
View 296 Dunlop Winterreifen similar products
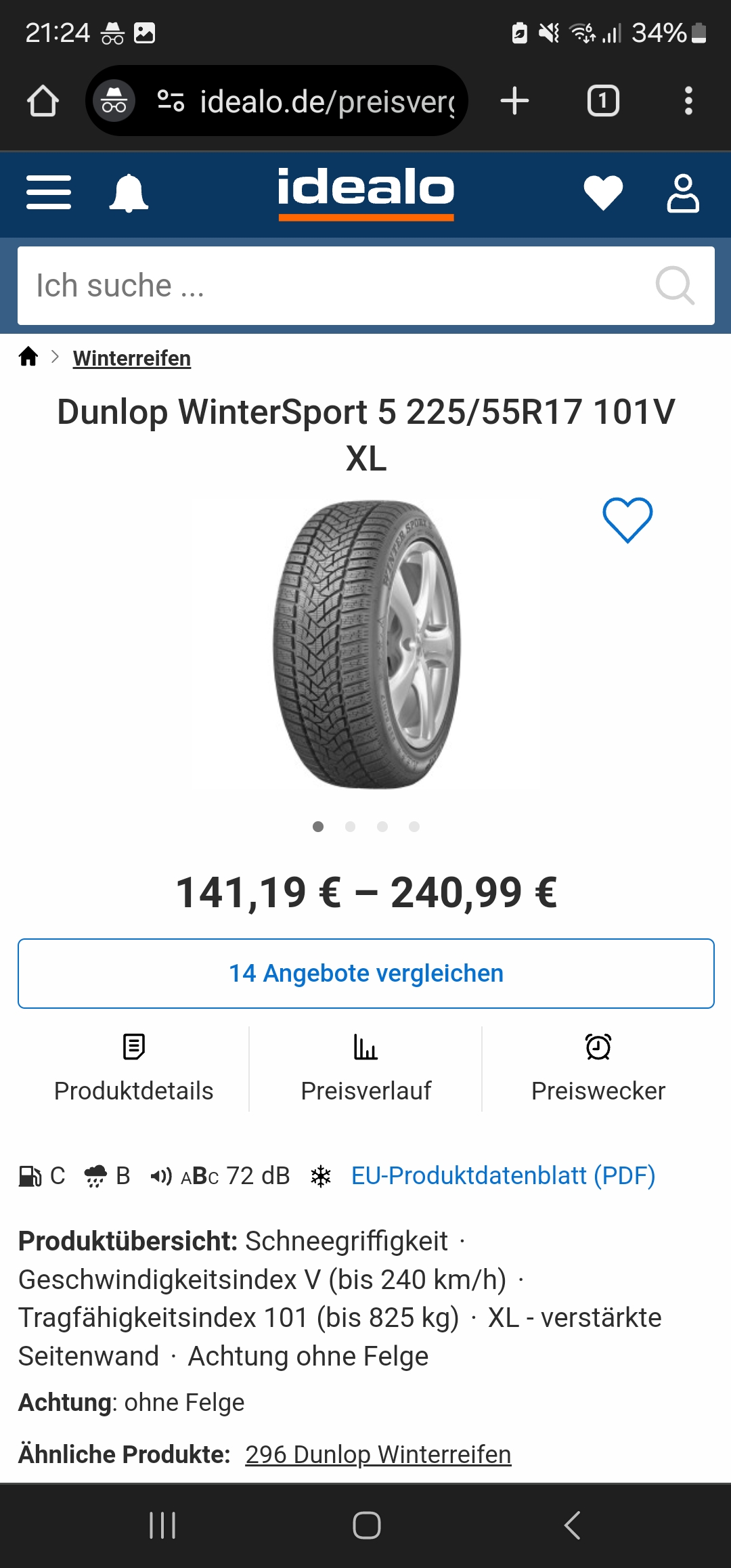(377, 1454)
